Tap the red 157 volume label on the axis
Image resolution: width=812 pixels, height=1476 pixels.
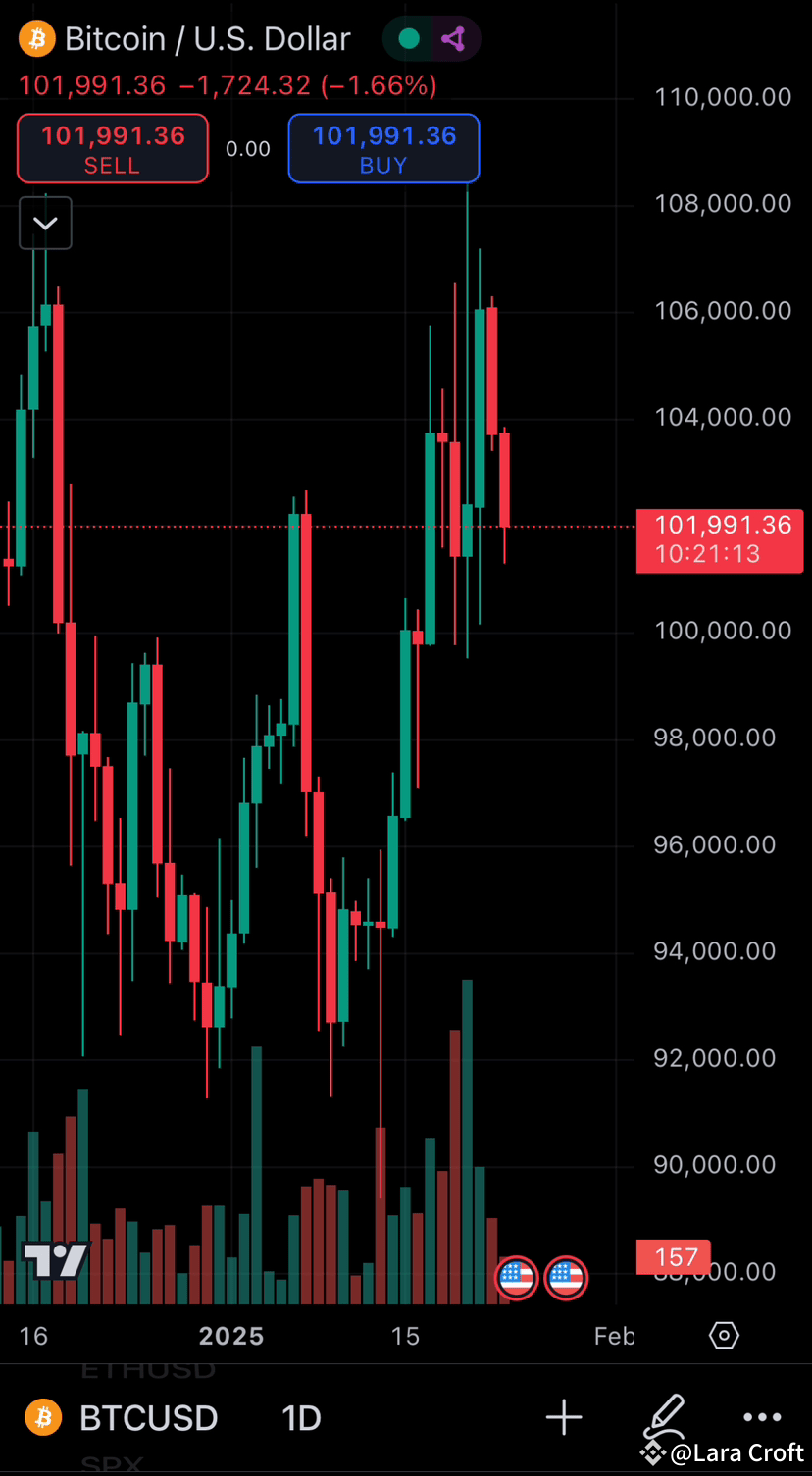(x=673, y=1256)
